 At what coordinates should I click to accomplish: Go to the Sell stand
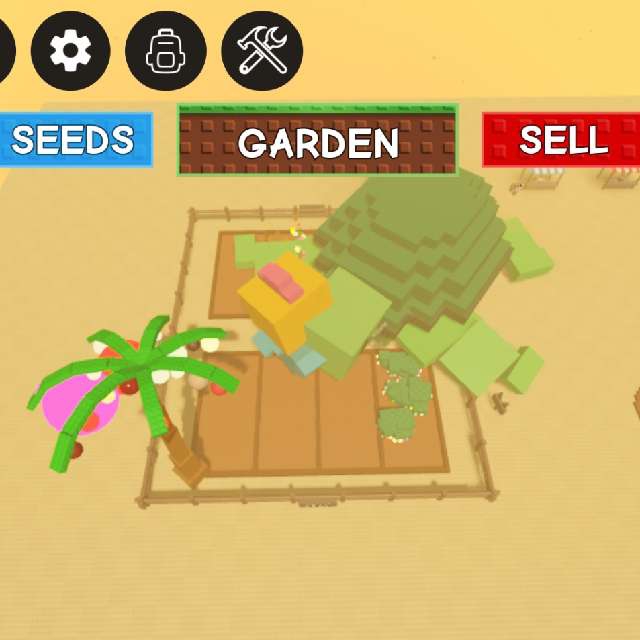[561, 140]
